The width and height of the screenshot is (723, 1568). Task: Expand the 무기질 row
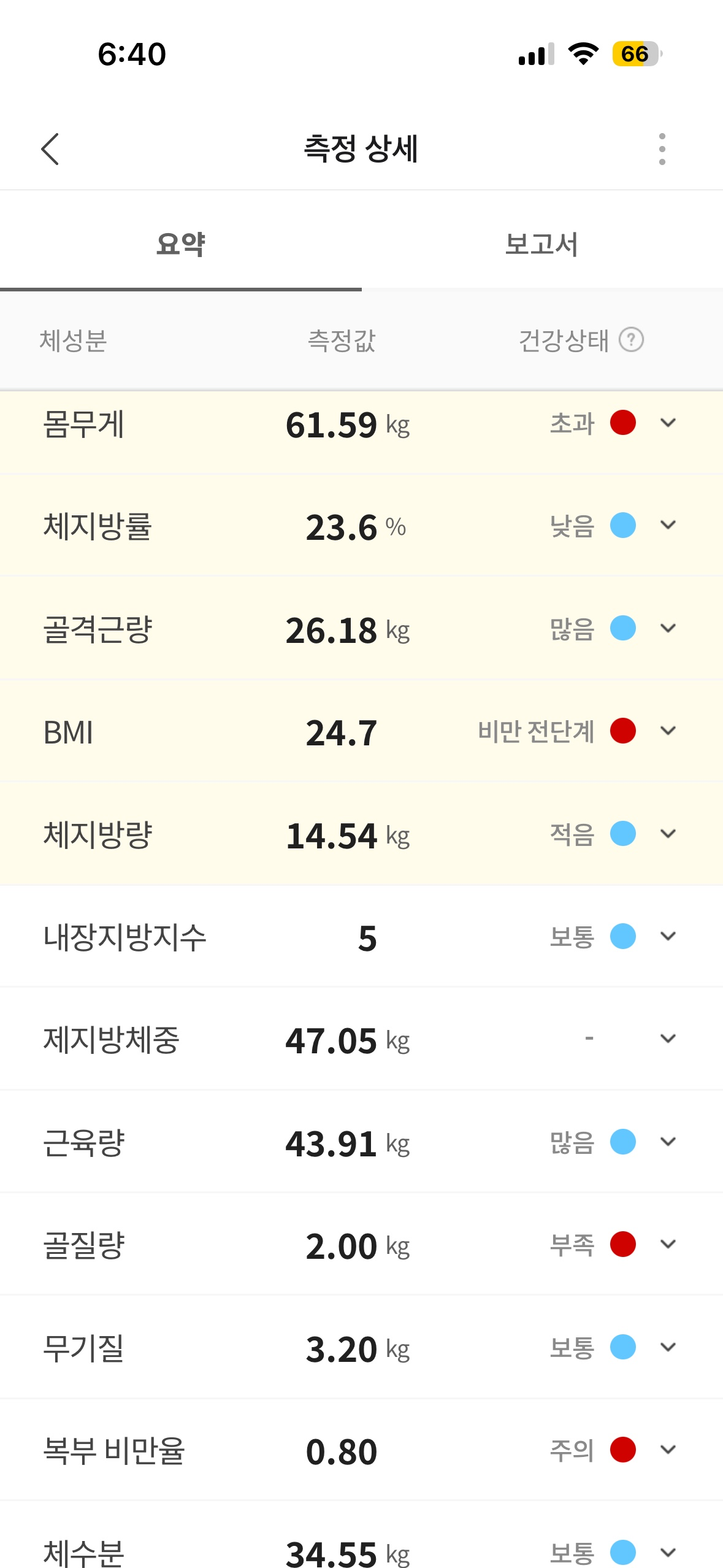click(668, 1347)
